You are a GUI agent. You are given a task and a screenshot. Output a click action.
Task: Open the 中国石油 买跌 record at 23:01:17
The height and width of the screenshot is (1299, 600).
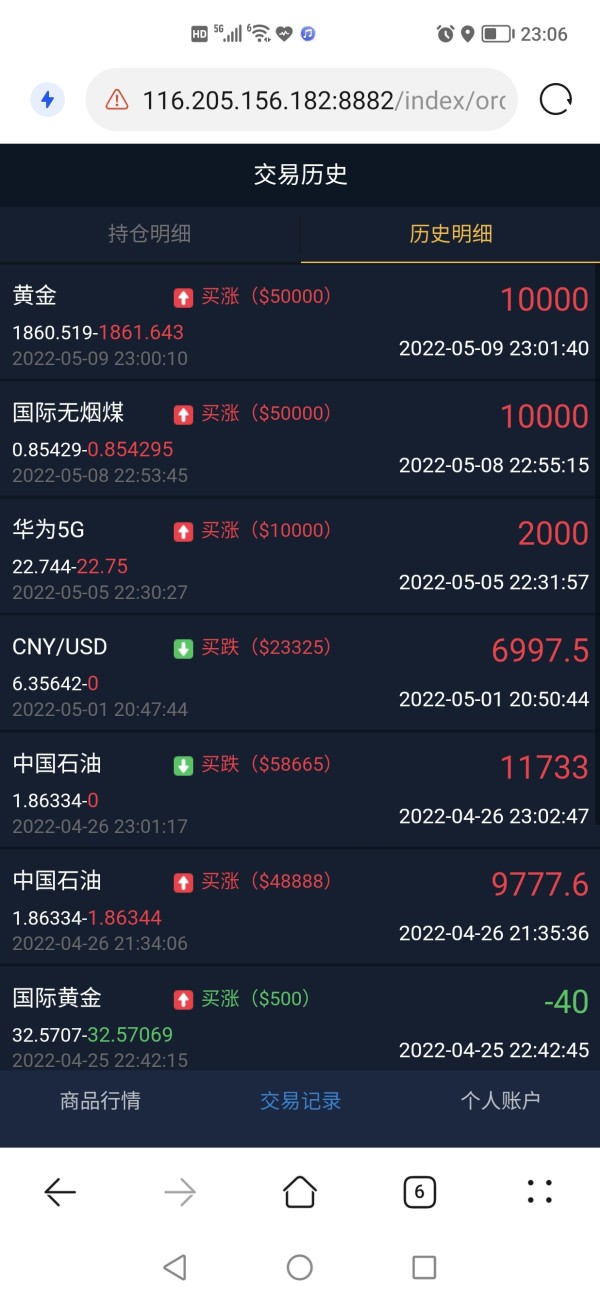click(300, 791)
